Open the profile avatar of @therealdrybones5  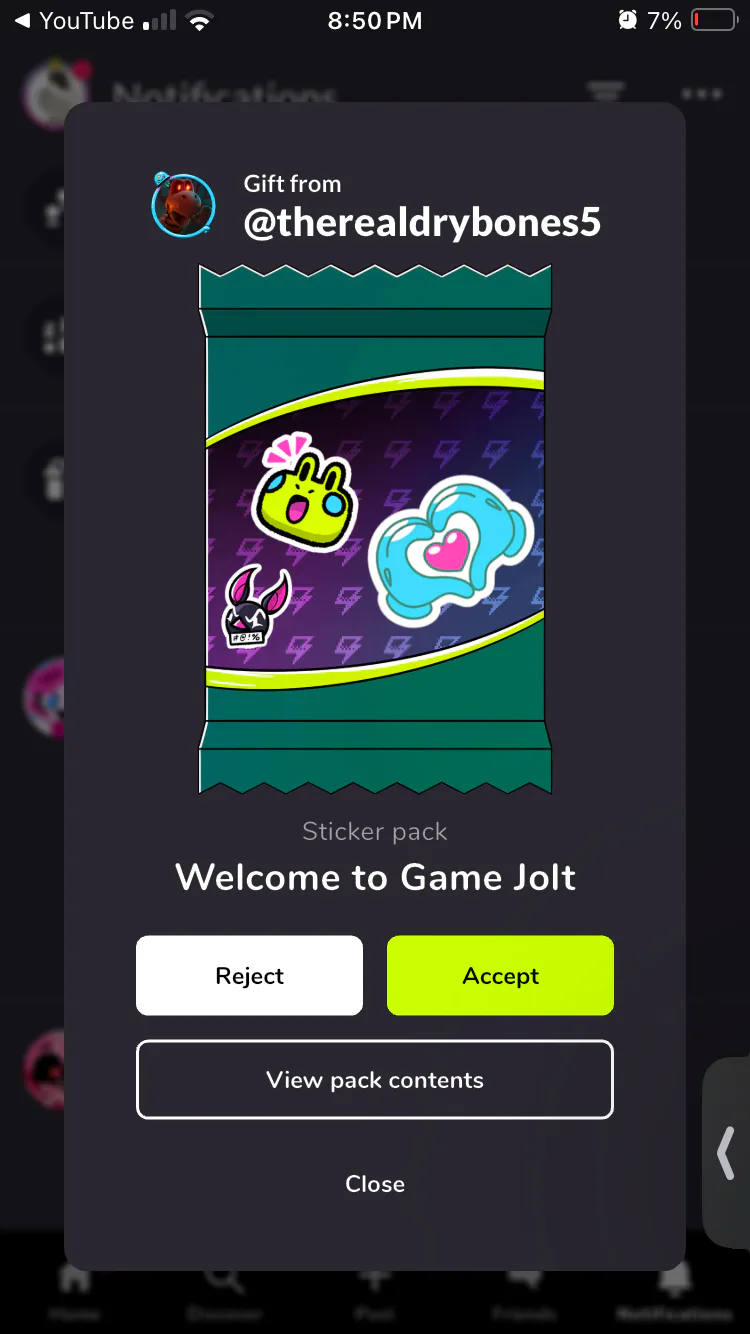(x=183, y=204)
